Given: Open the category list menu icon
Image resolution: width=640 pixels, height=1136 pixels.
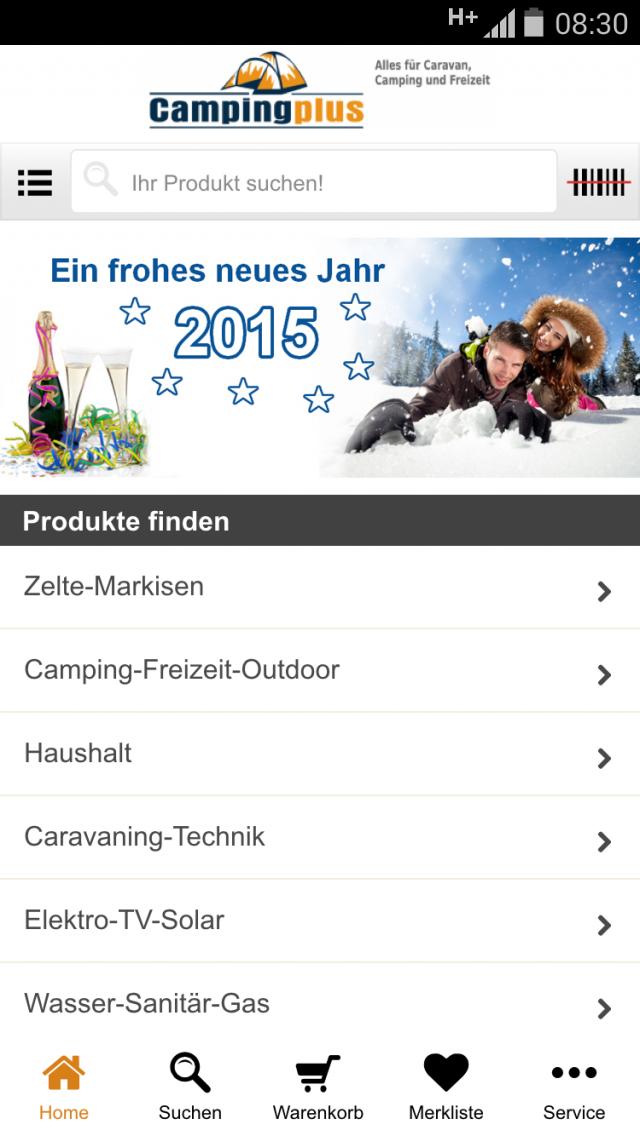Looking at the screenshot, I should (x=35, y=183).
